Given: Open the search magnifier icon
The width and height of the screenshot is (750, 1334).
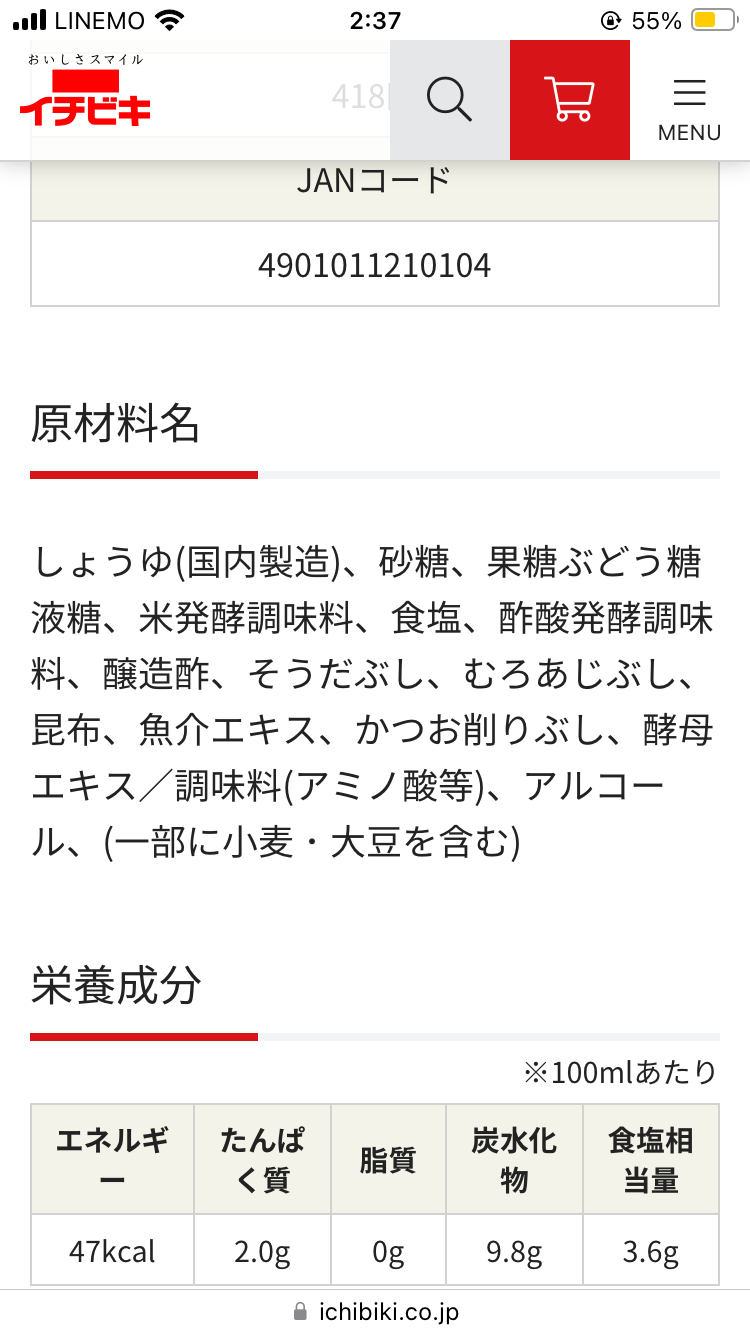Looking at the screenshot, I should point(449,100).
